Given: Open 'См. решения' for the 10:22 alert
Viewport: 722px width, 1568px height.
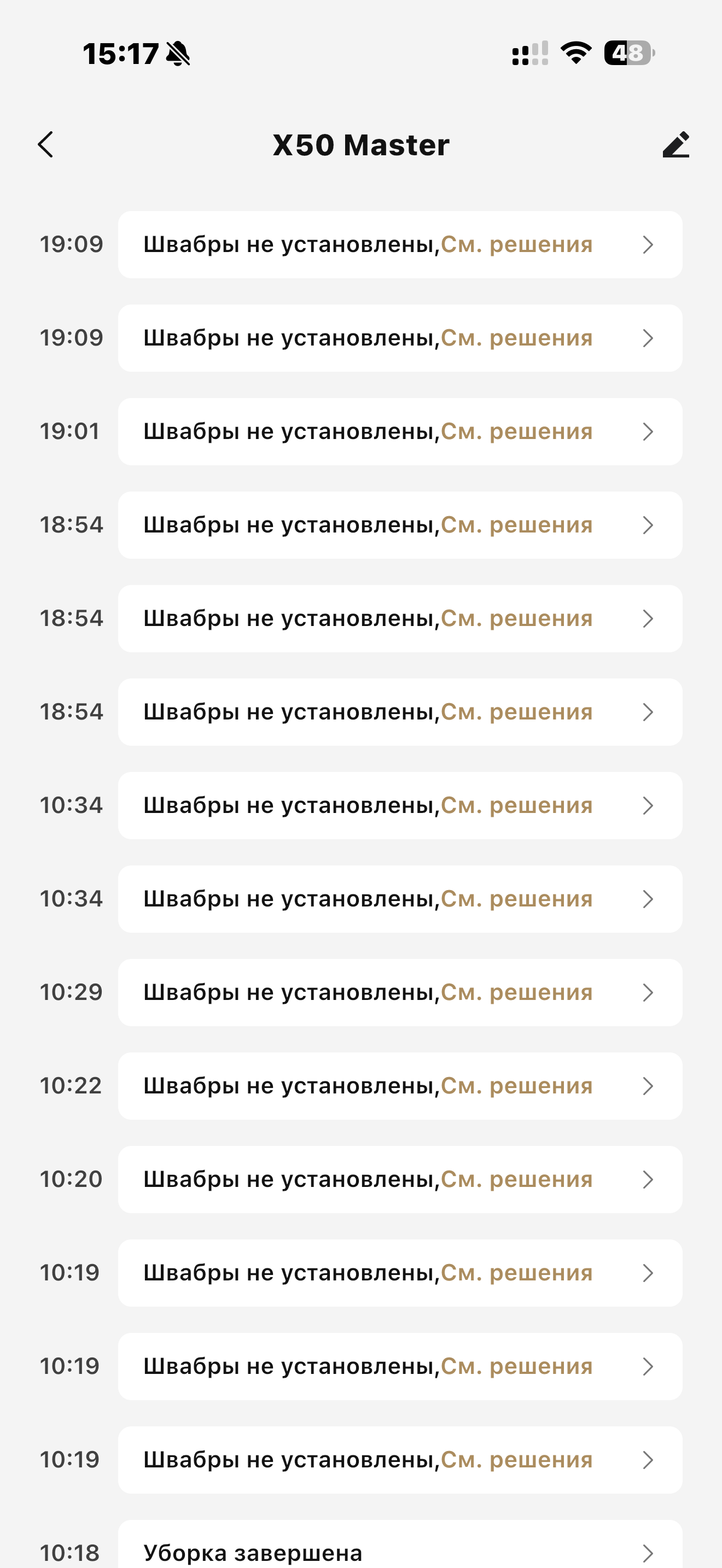Looking at the screenshot, I should 517,1085.
